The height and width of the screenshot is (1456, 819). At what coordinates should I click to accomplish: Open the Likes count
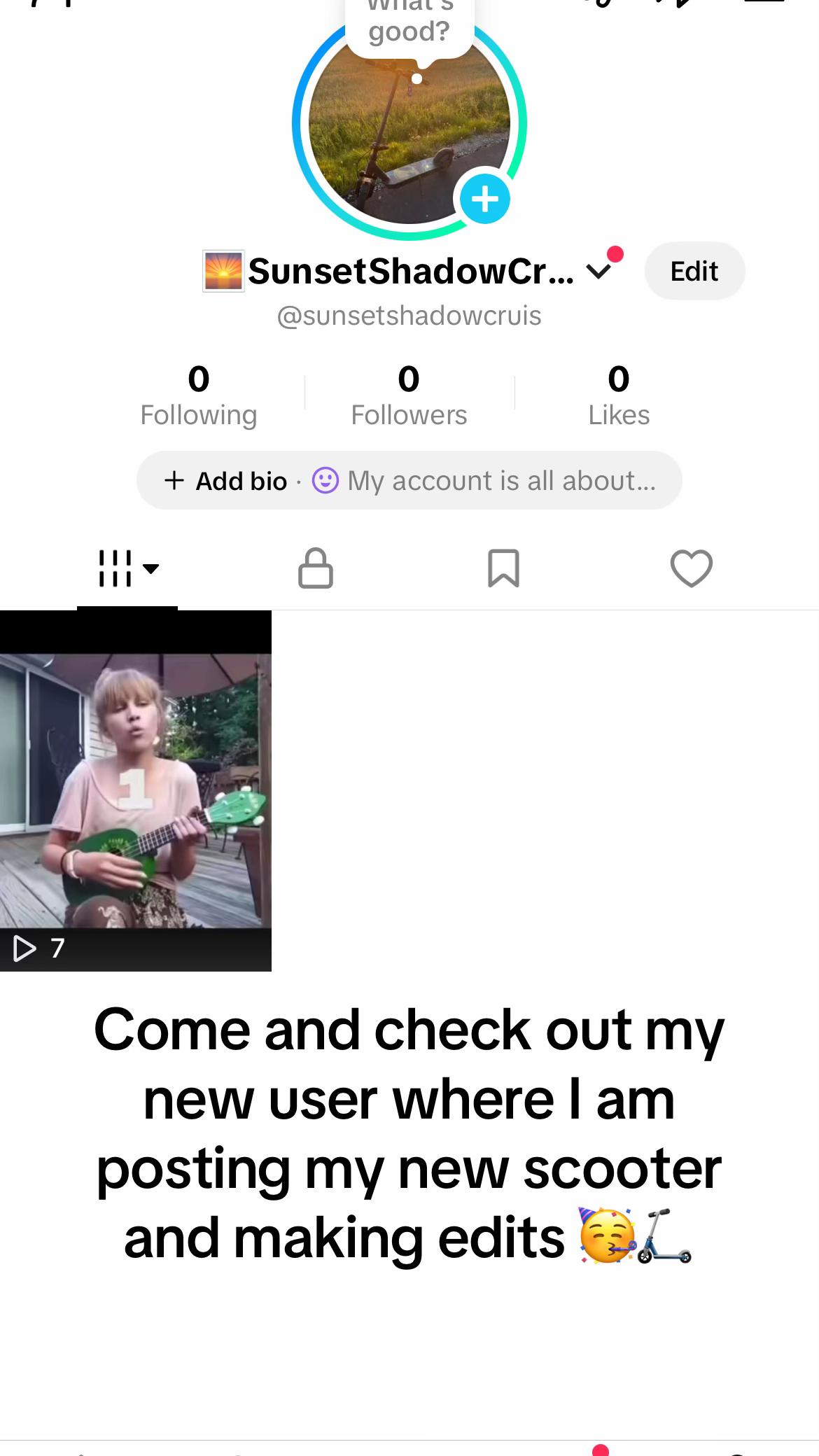coord(619,395)
